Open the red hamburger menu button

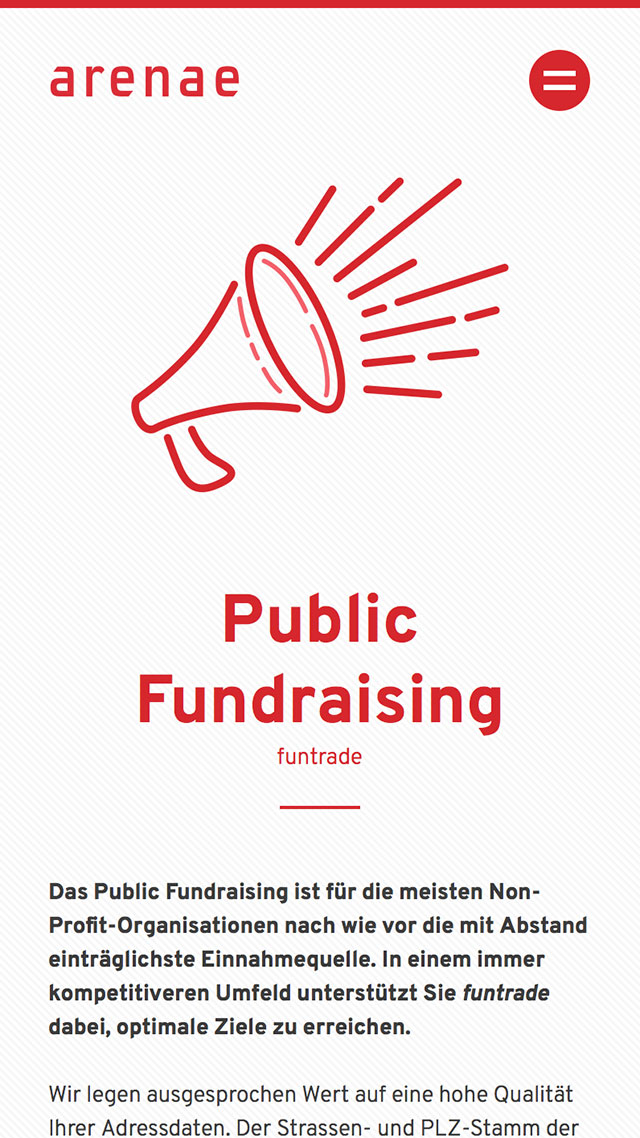(x=559, y=80)
